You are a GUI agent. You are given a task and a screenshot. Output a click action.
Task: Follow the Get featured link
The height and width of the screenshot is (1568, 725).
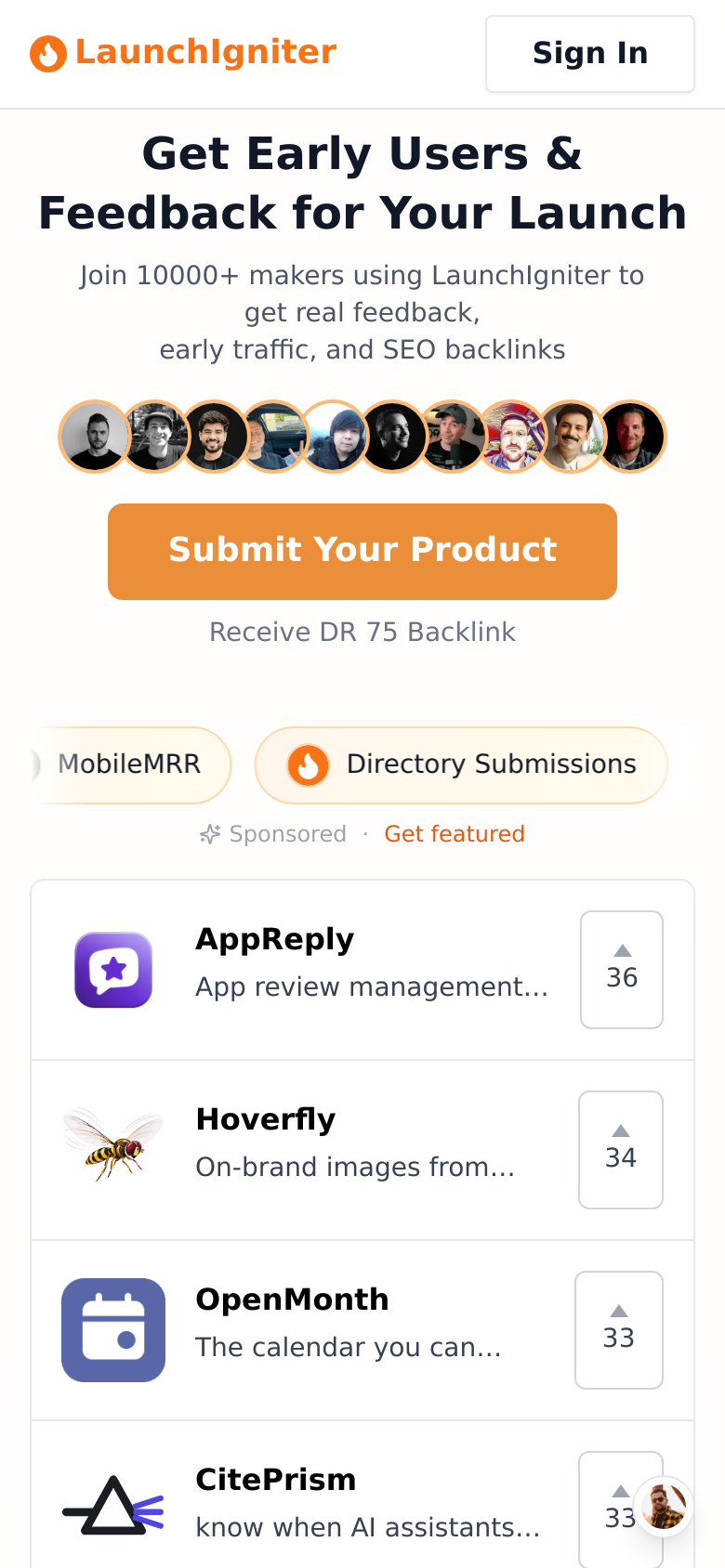pos(455,834)
